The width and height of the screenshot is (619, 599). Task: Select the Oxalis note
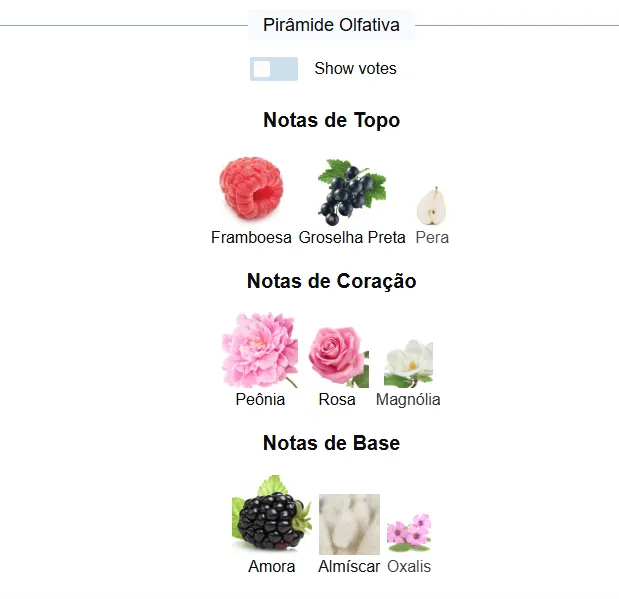point(408,534)
